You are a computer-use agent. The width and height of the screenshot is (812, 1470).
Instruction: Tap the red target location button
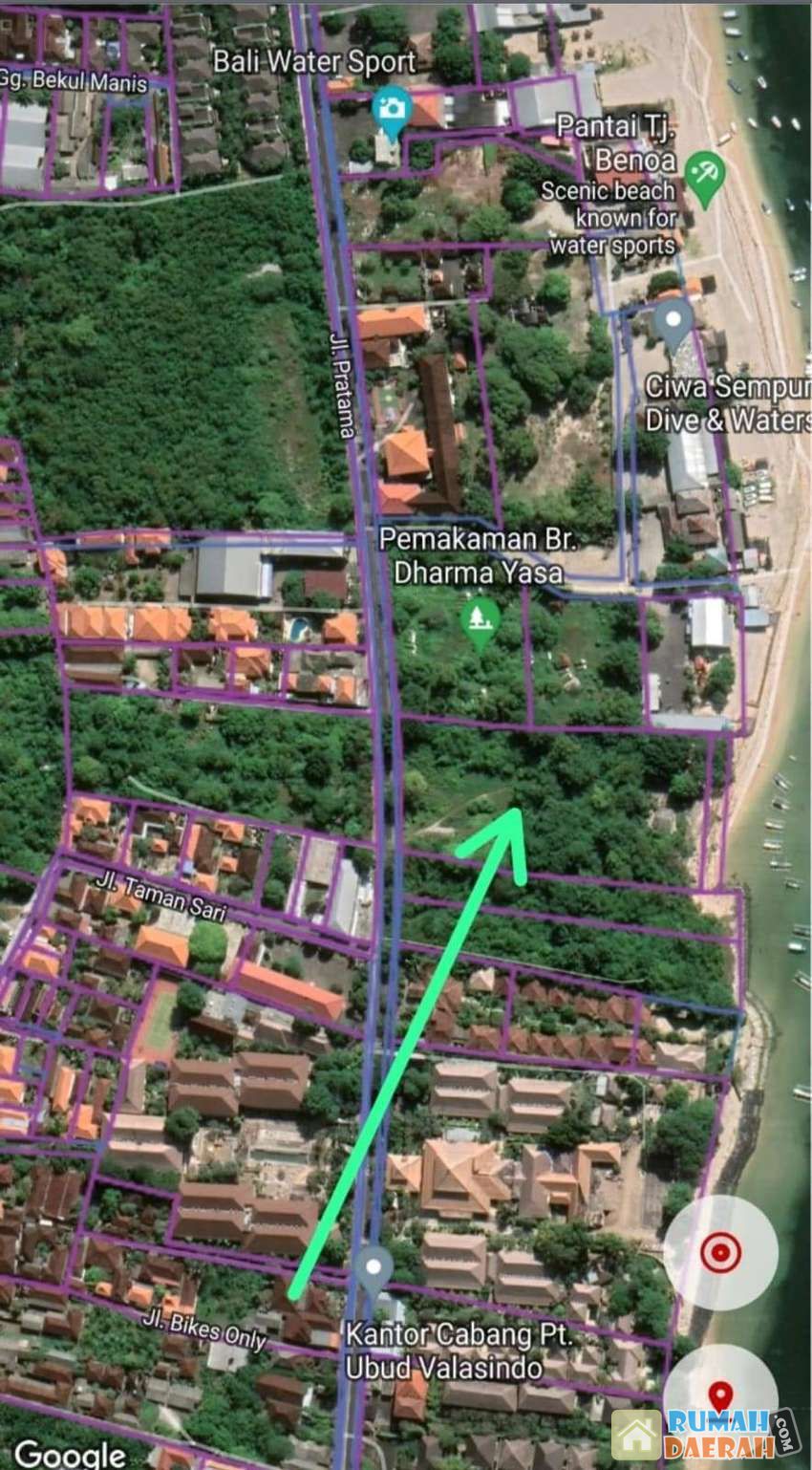(x=720, y=1252)
